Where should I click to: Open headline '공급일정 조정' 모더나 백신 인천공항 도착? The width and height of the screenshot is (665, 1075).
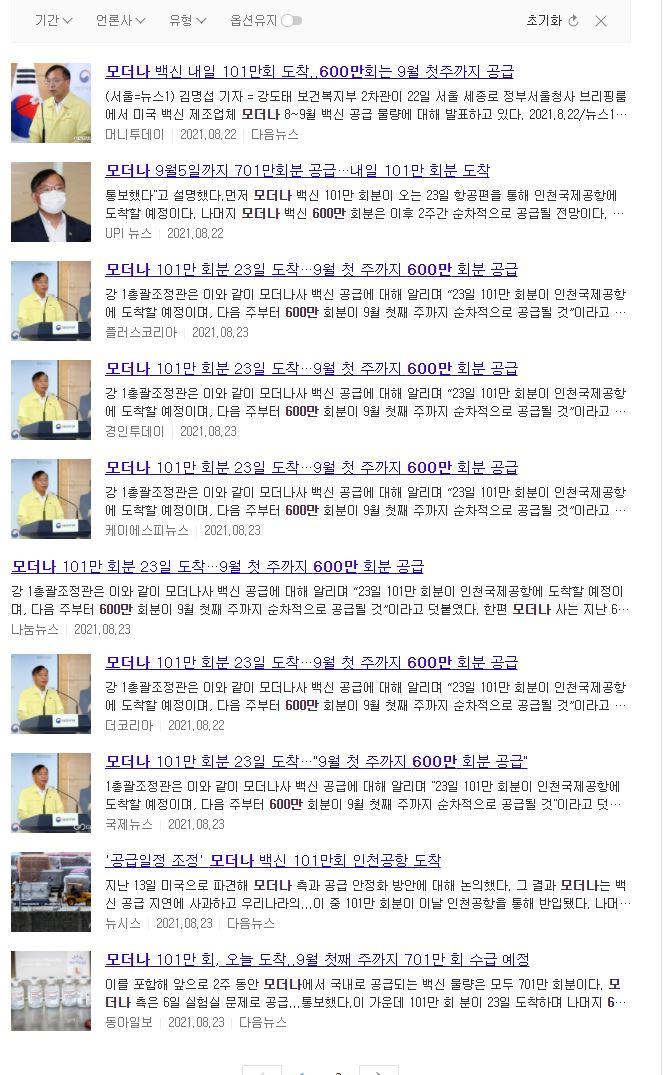pyautogui.click(x=273, y=861)
